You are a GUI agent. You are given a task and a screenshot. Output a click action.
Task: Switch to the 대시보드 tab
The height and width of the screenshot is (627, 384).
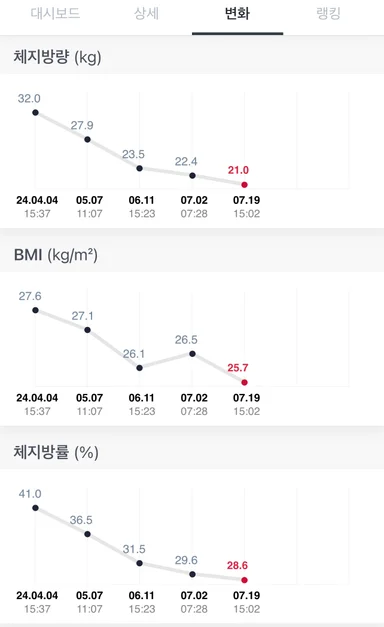[x=55, y=14]
